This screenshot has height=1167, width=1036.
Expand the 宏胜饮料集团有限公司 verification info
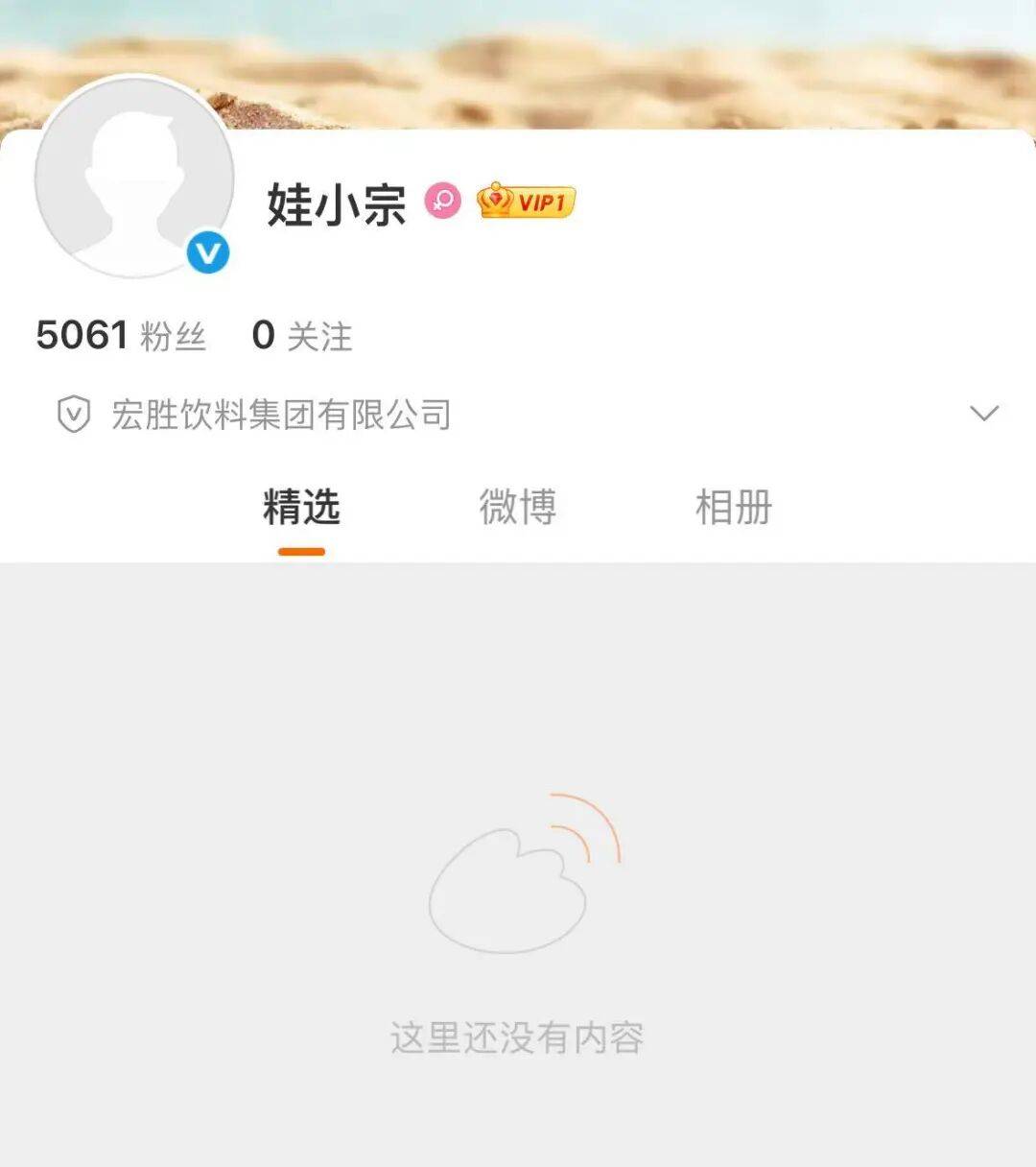click(984, 414)
